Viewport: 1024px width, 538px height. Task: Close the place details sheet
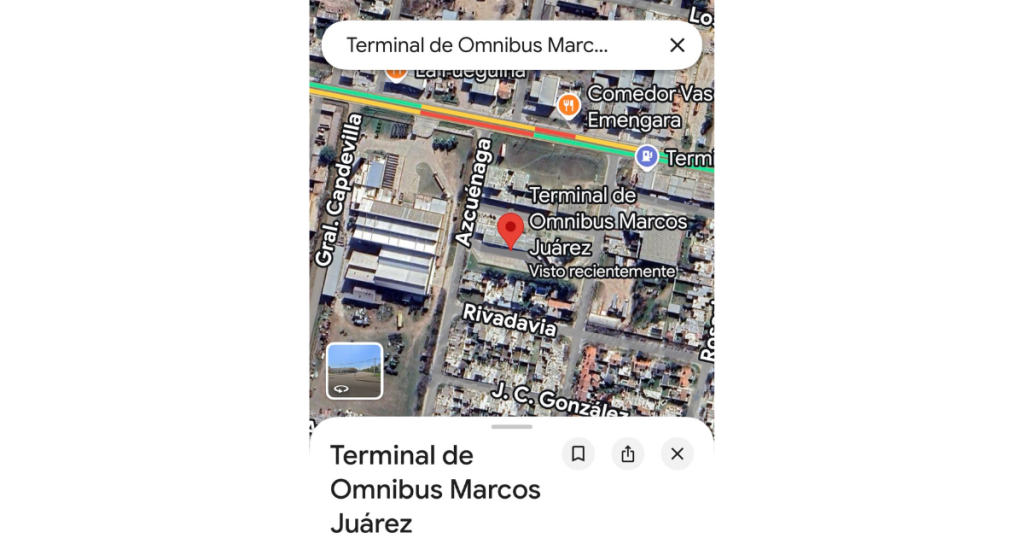[x=677, y=454]
